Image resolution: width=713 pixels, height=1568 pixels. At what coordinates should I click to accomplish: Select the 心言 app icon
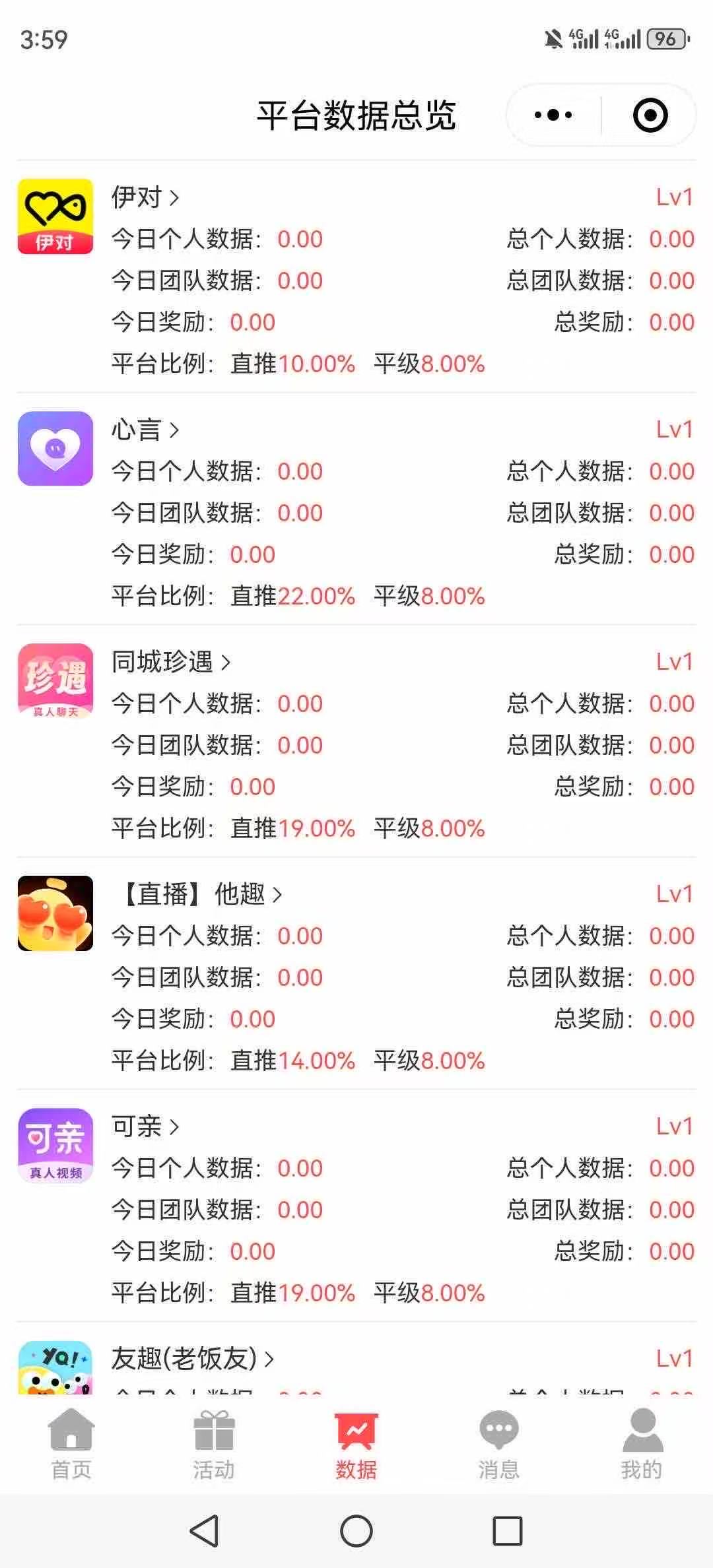[x=55, y=449]
